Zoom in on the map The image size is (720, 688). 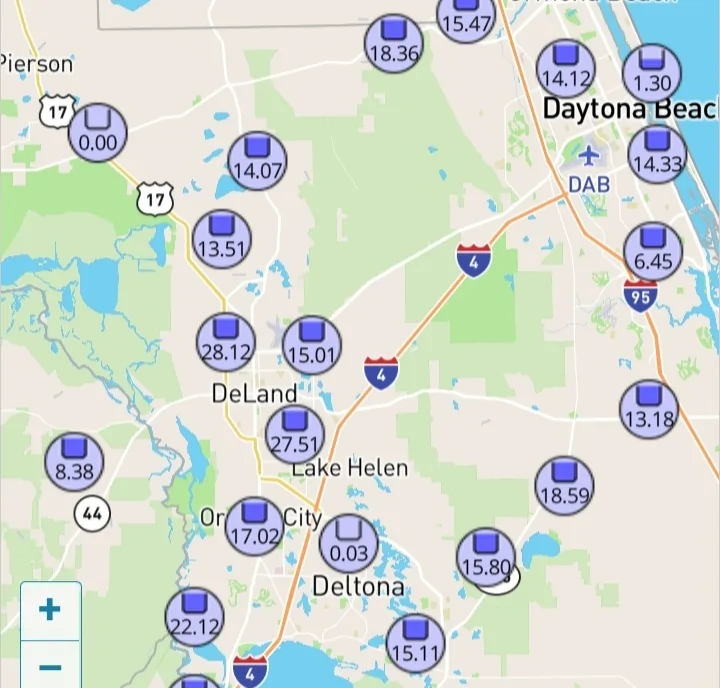tap(50, 609)
